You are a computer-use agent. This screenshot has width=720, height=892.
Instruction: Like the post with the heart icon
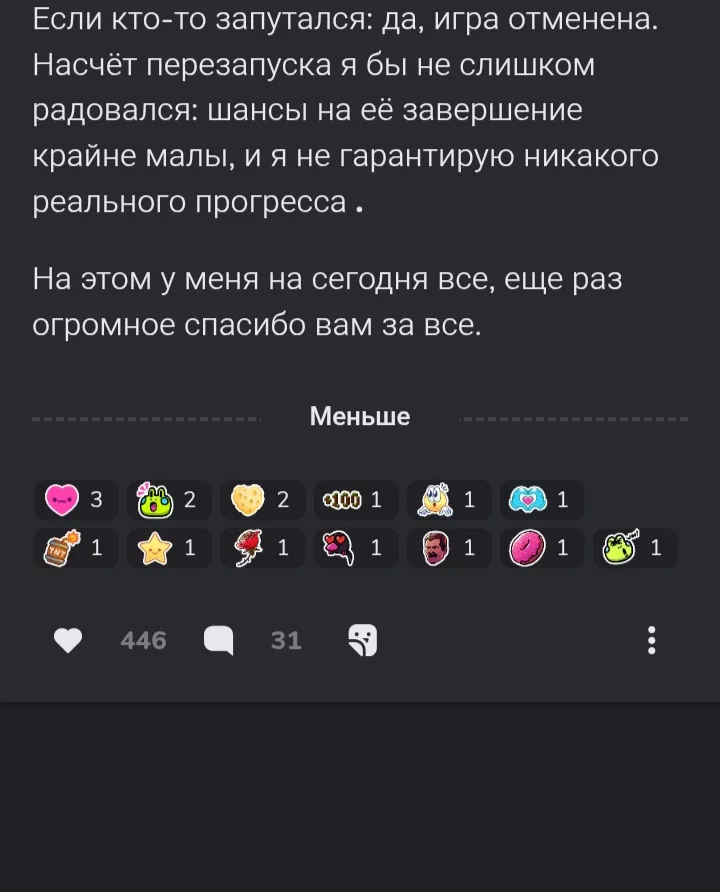click(x=68, y=640)
